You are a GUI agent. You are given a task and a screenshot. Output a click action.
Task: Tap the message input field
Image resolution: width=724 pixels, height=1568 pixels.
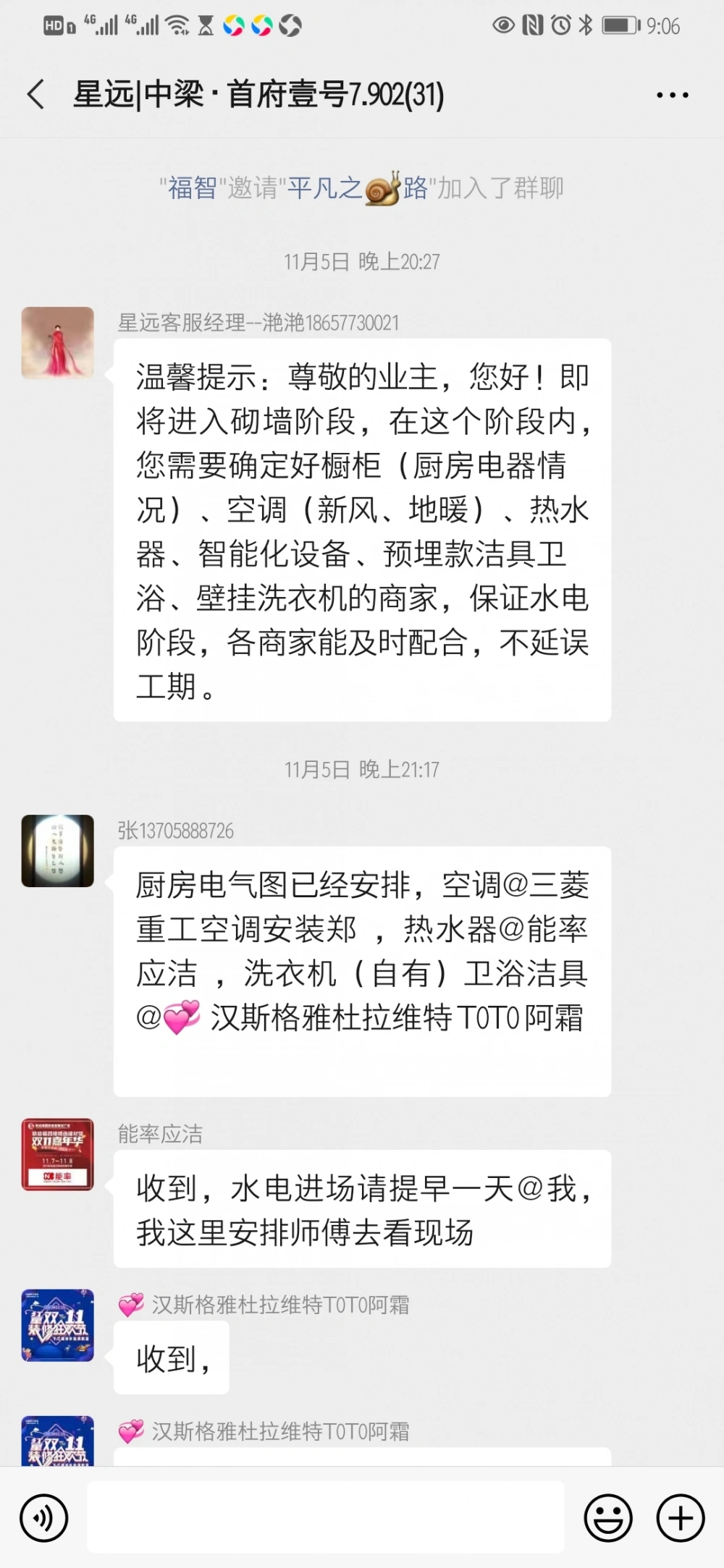[x=326, y=1517]
